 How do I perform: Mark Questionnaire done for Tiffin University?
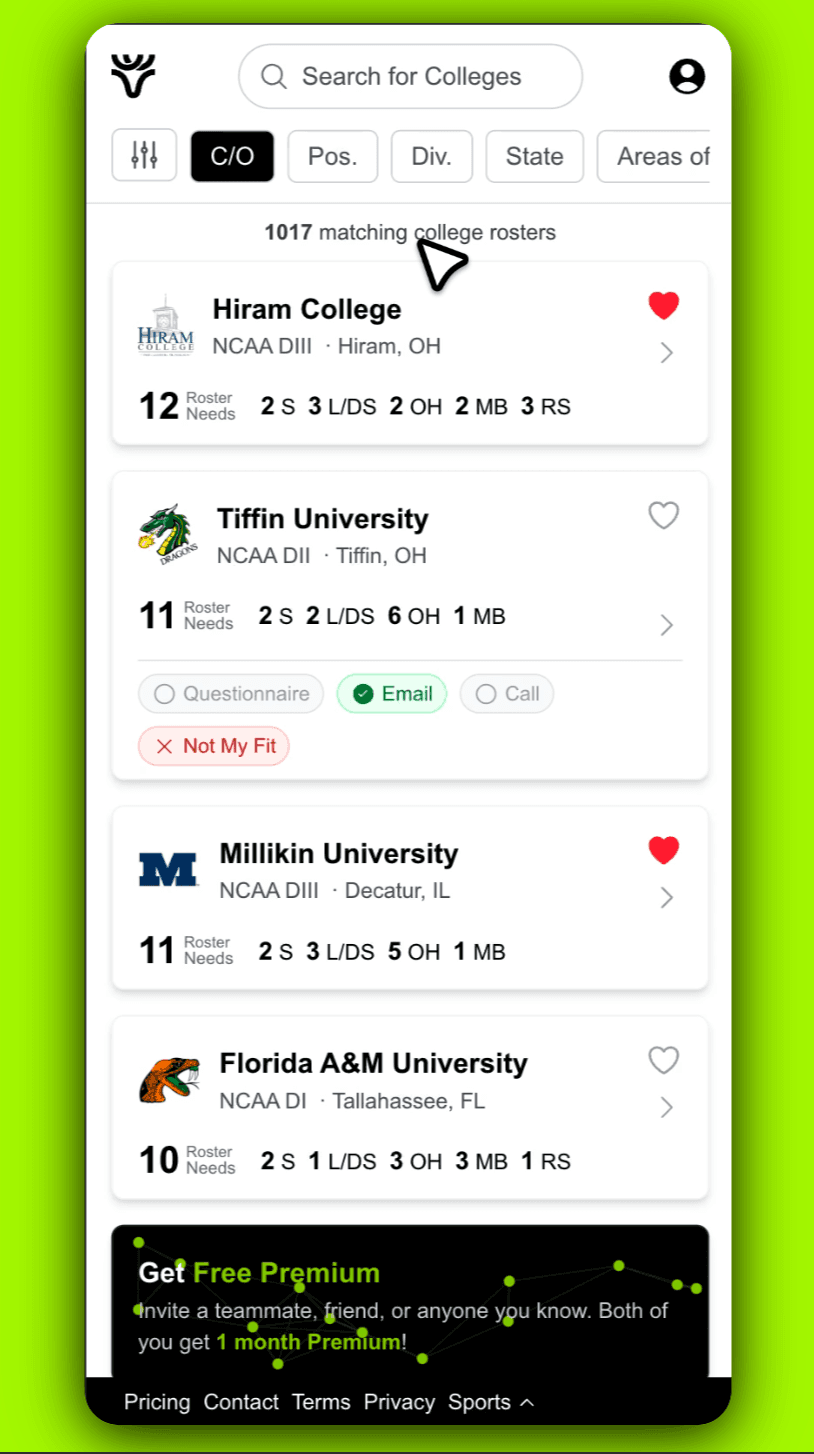pyautogui.click(x=231, y=694)
